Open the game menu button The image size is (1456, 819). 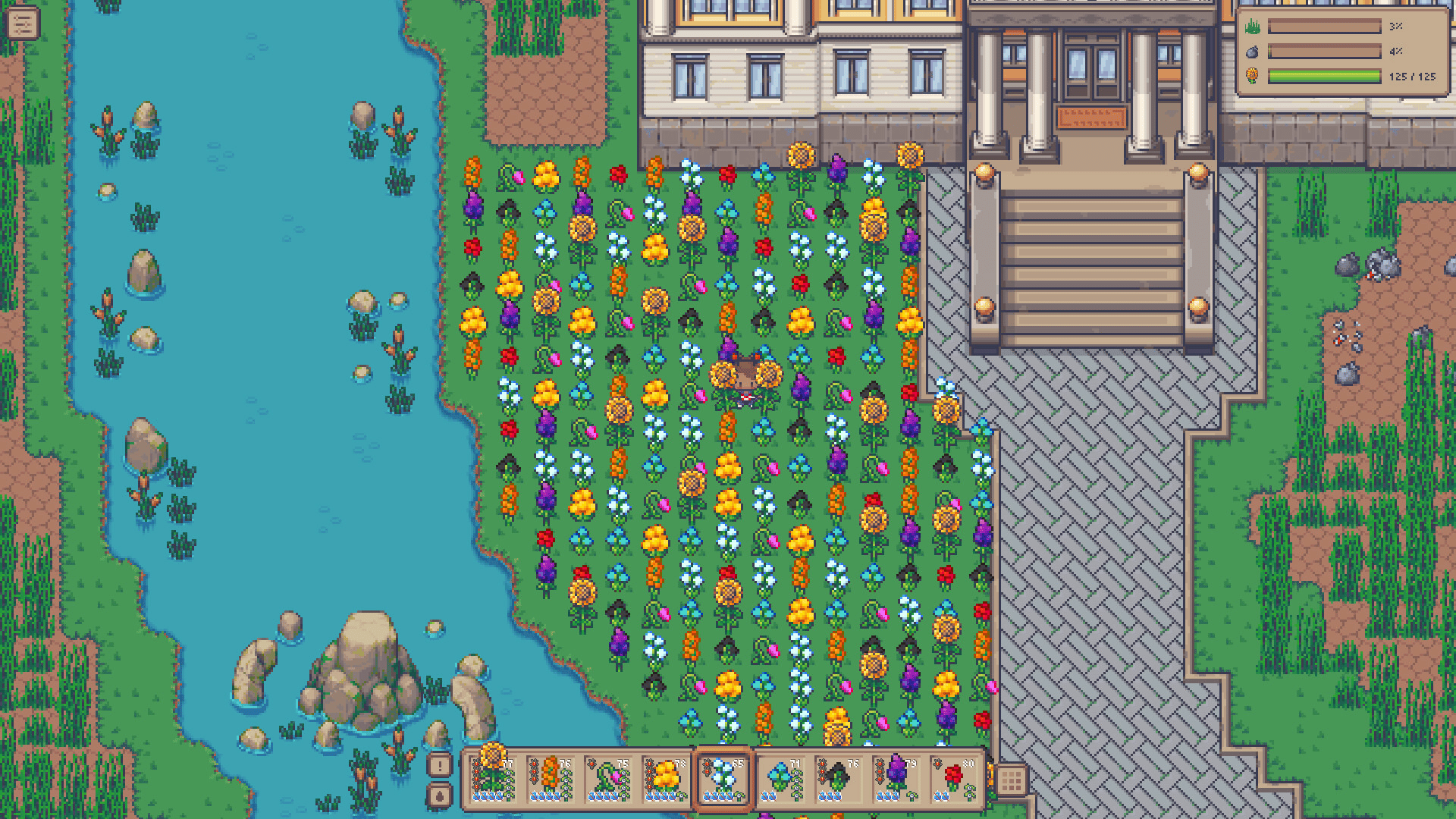tap(22, 23)
